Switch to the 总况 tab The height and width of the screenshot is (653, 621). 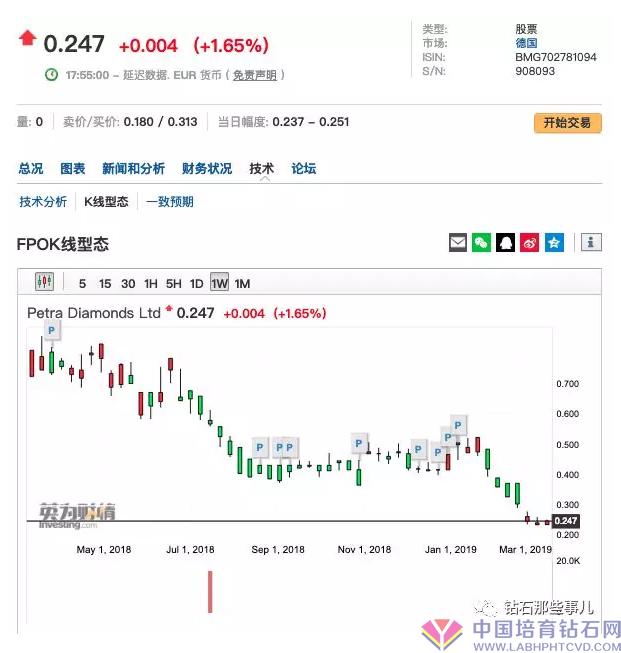click(30, 169)
